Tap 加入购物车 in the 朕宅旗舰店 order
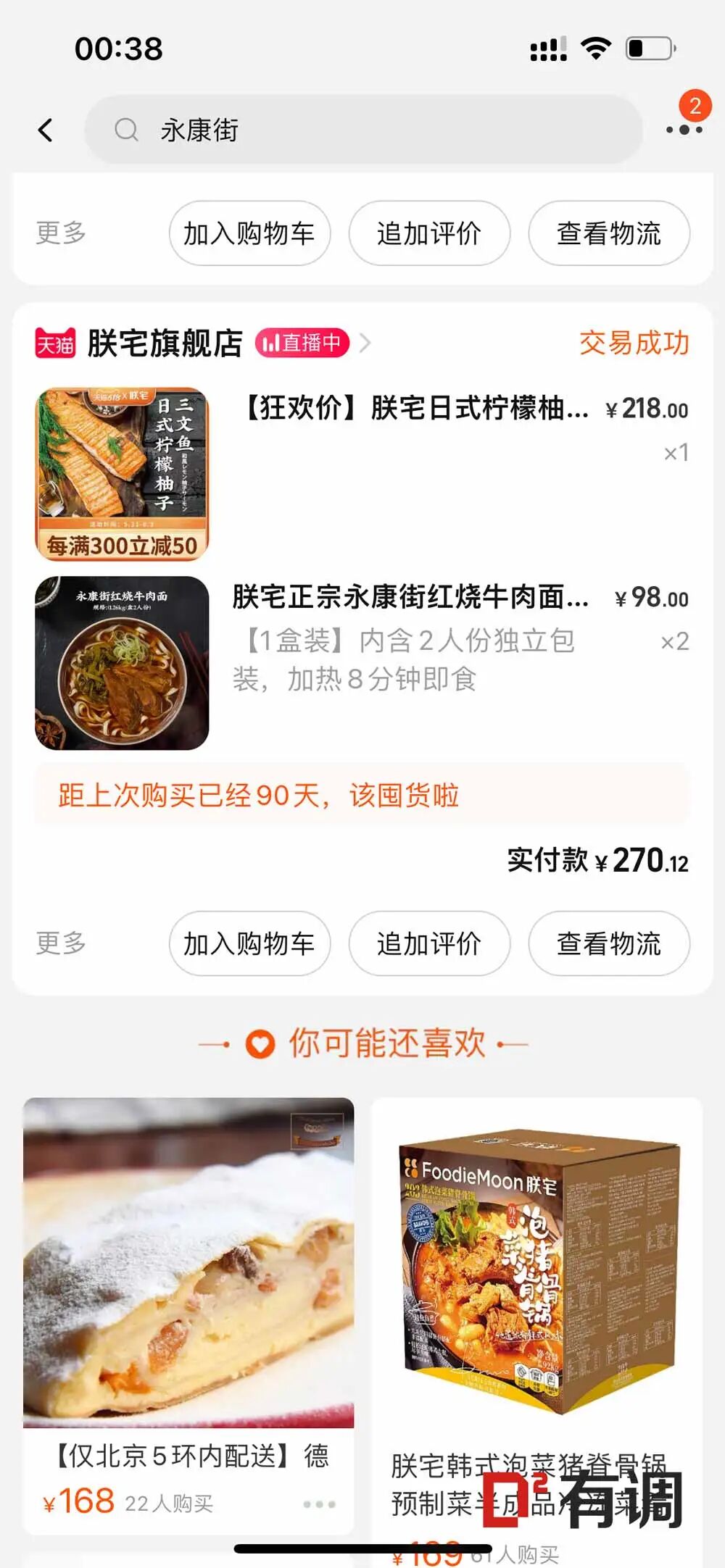The width and height of the screenshot is (725, 1568). (249, 943)
